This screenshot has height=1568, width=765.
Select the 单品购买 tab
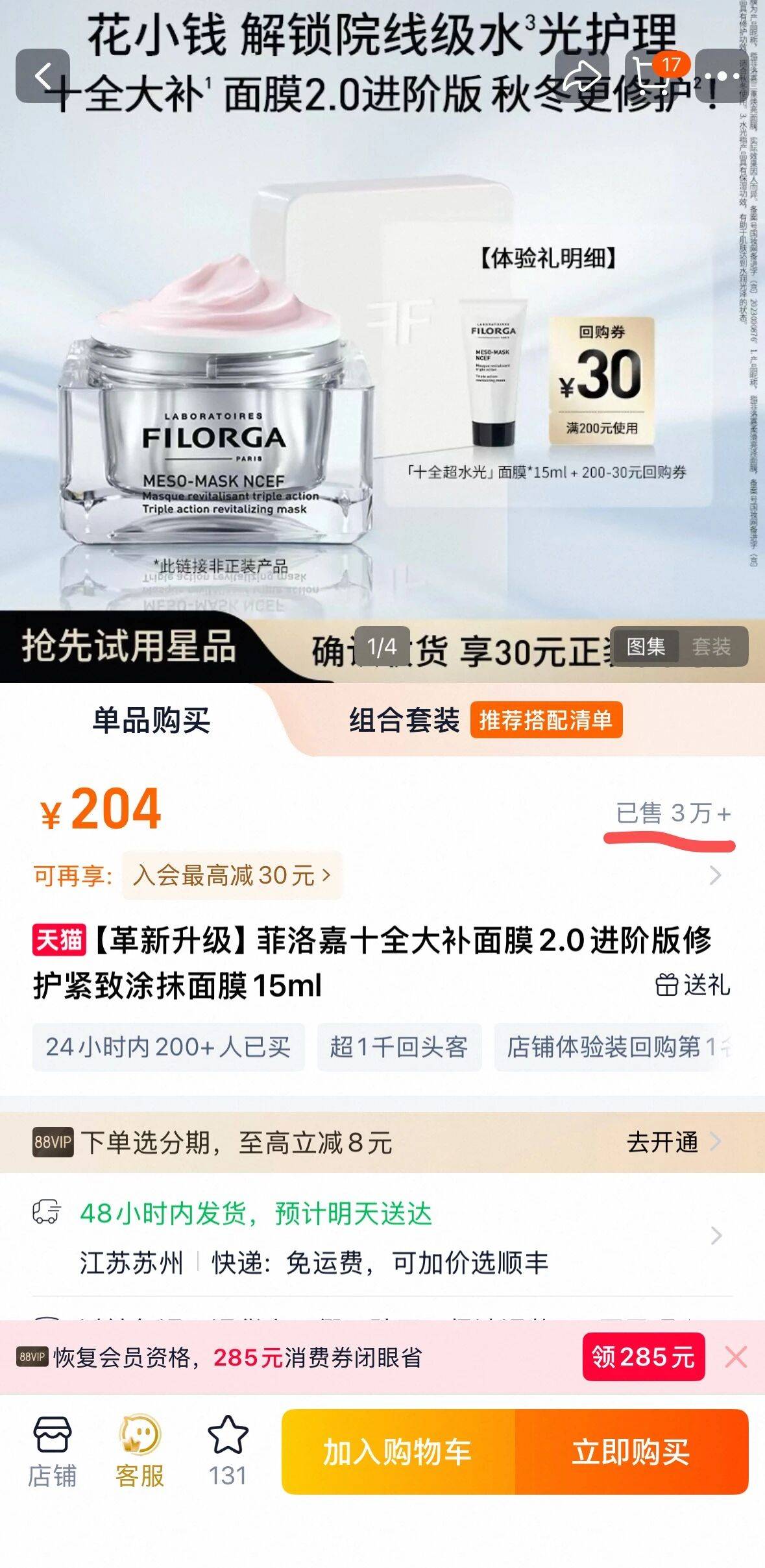151,721
